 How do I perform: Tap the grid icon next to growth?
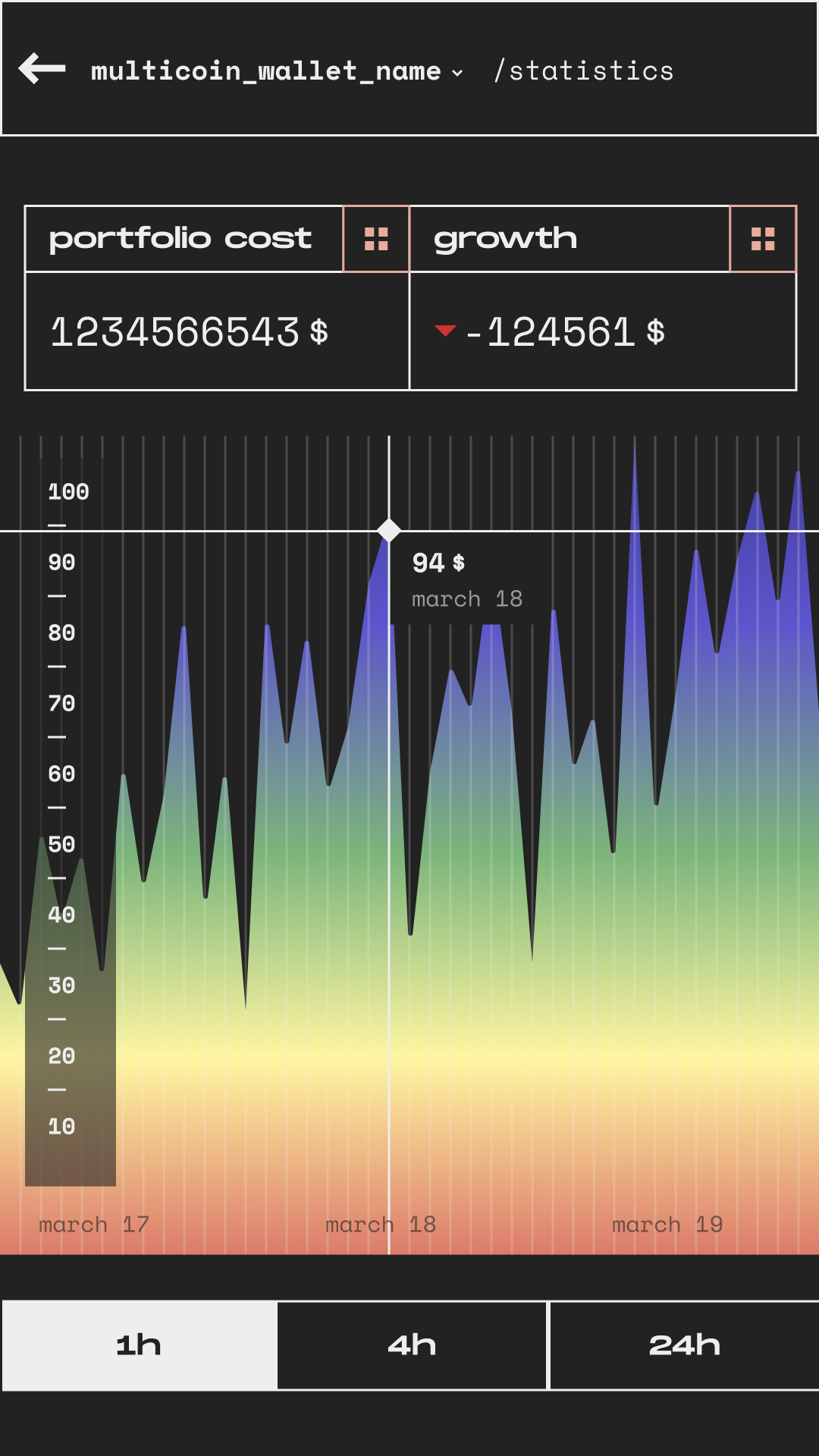tap(763, 239)
